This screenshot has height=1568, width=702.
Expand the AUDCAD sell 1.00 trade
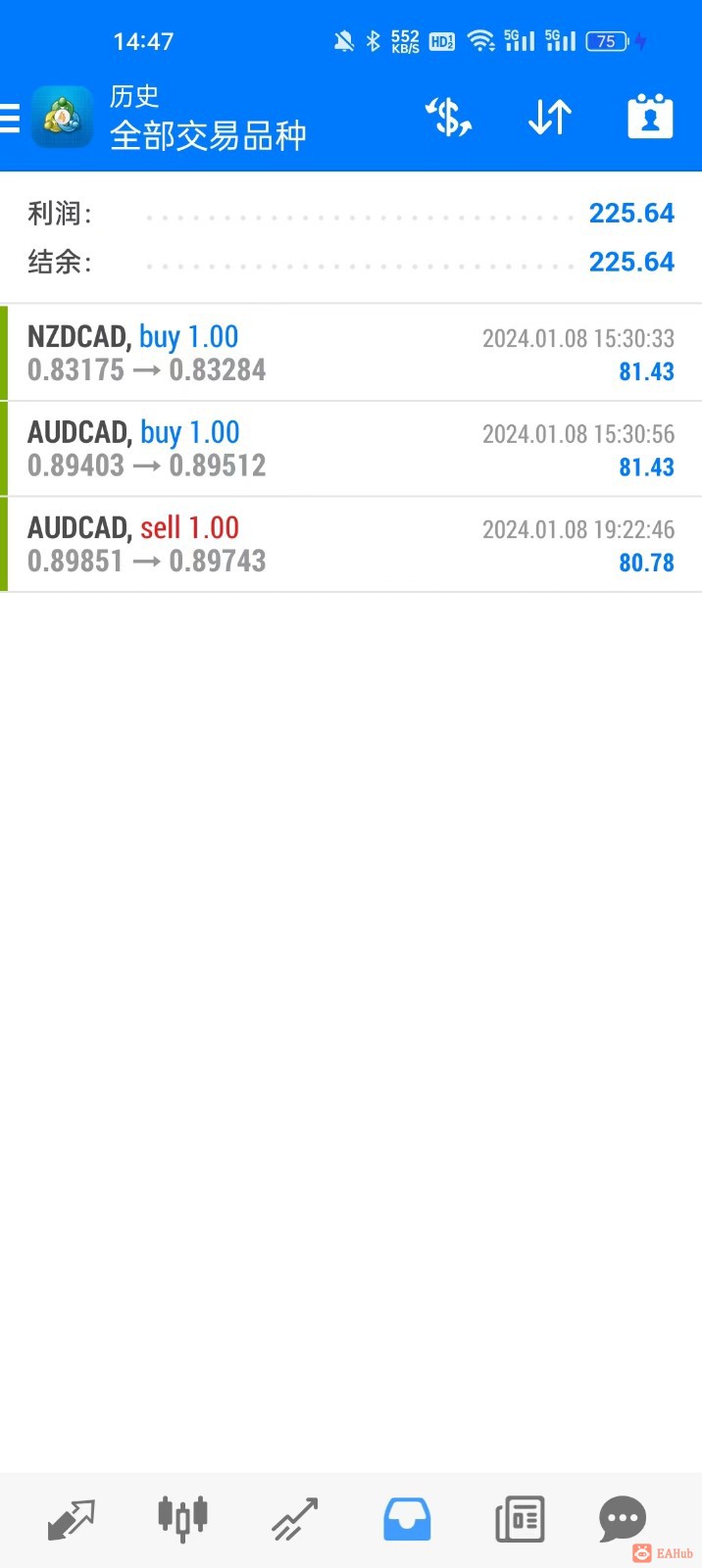tap(351, 544)
